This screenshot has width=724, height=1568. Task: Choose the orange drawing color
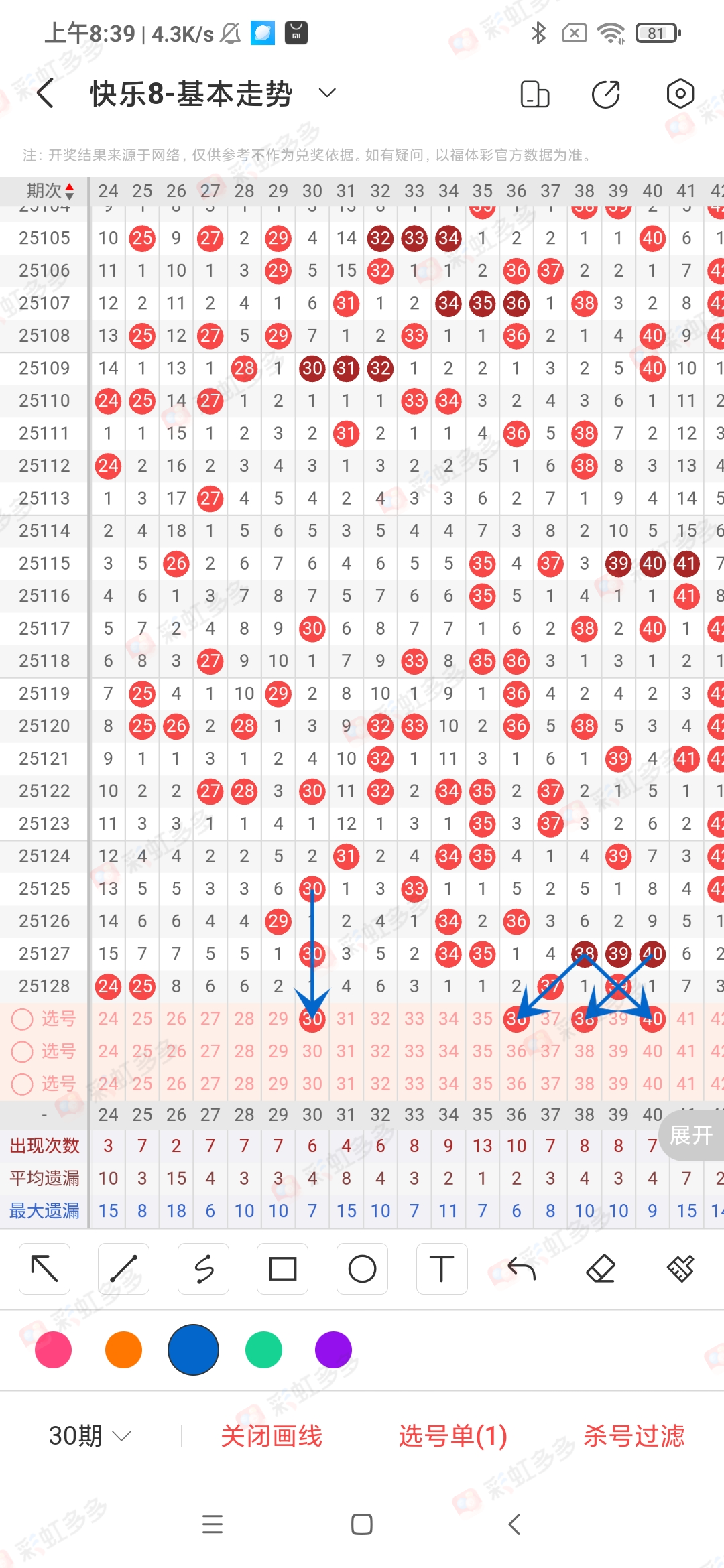pos(123,1350)
